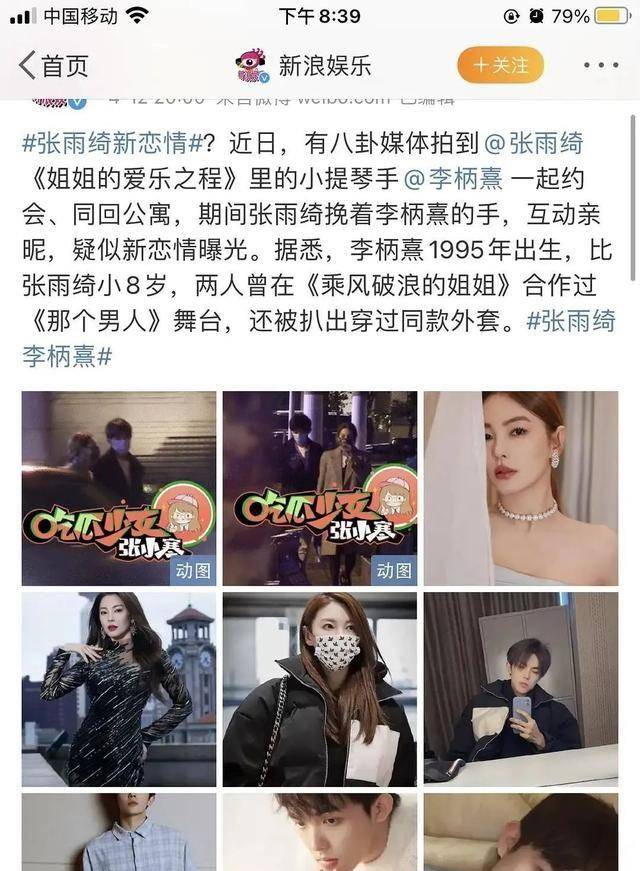View the black sequin dress photo
The height and width of the screenshot is (871, 640).
[119, 689]
